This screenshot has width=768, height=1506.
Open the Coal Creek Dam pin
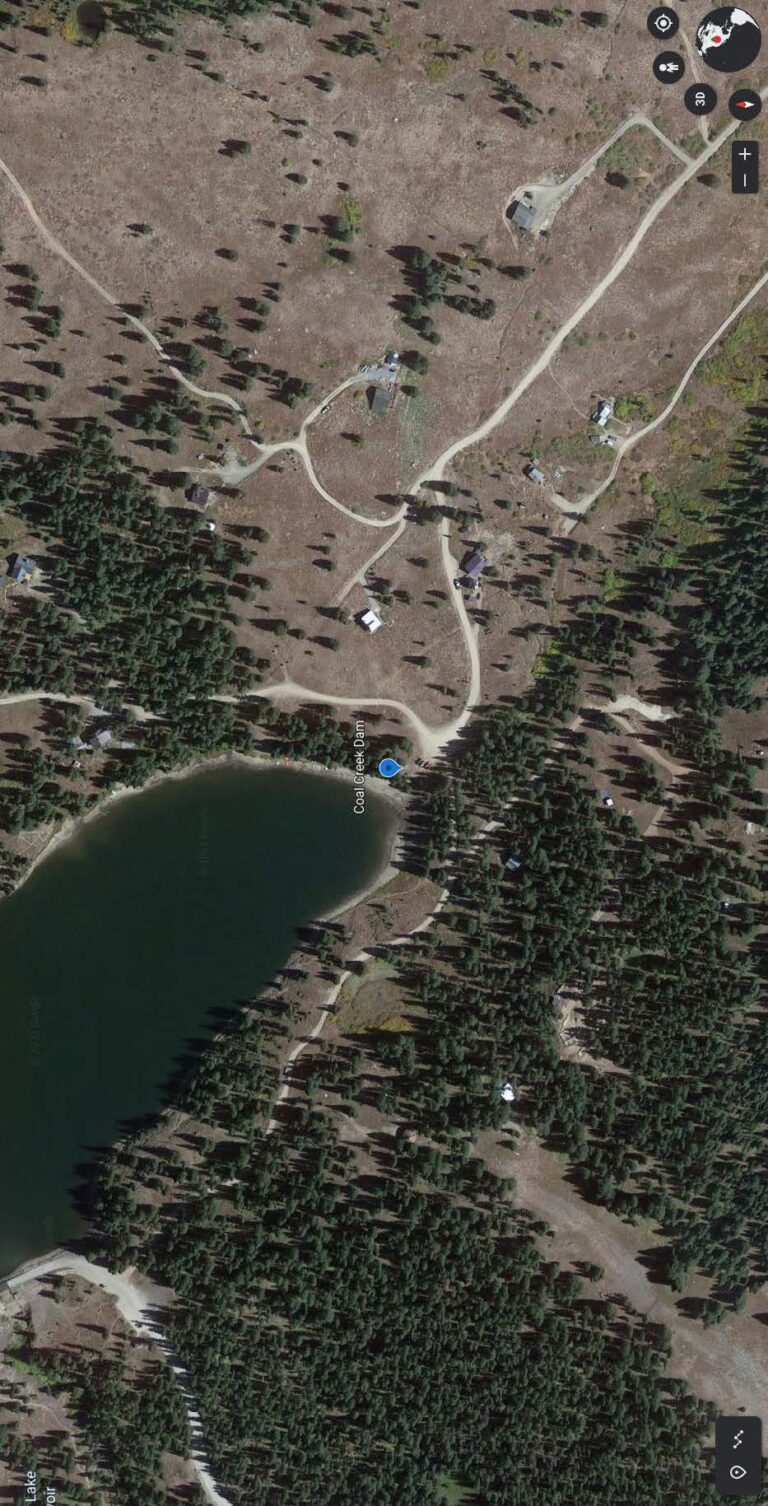389,768
